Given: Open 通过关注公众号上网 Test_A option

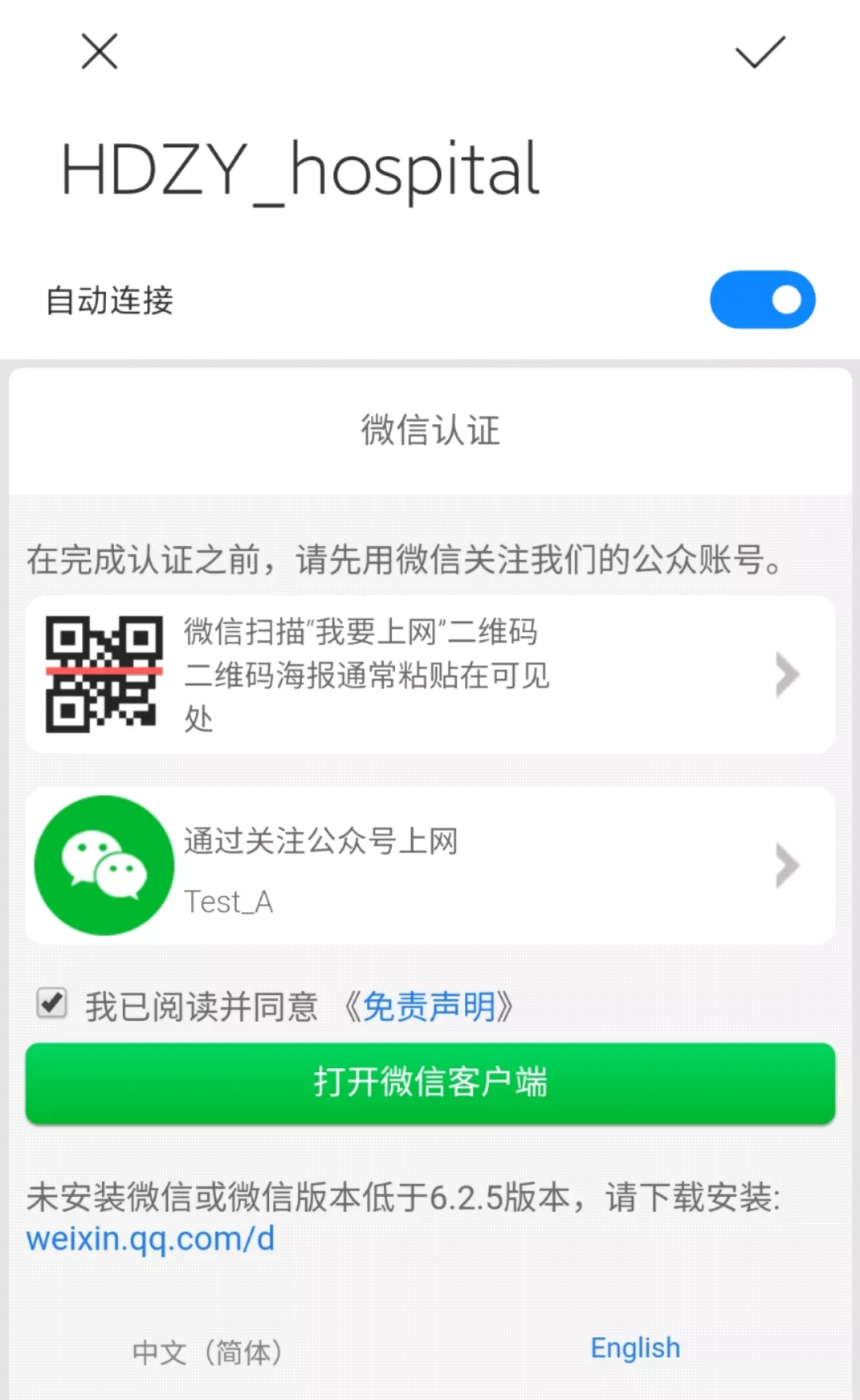Looking at the screenshot, I should coord(430,866).
